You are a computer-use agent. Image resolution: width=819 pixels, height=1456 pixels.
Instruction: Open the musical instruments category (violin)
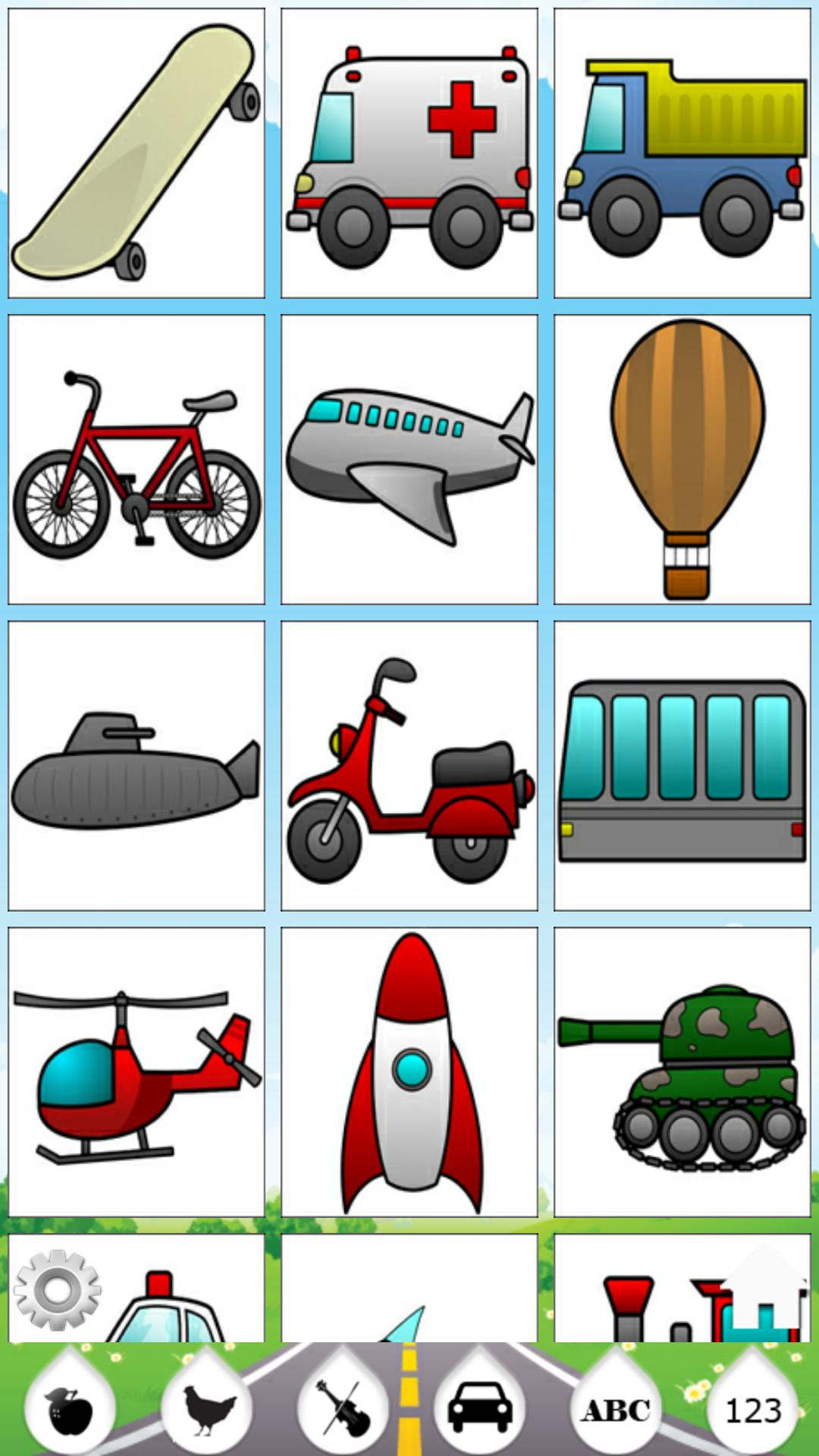(343, 1409)
